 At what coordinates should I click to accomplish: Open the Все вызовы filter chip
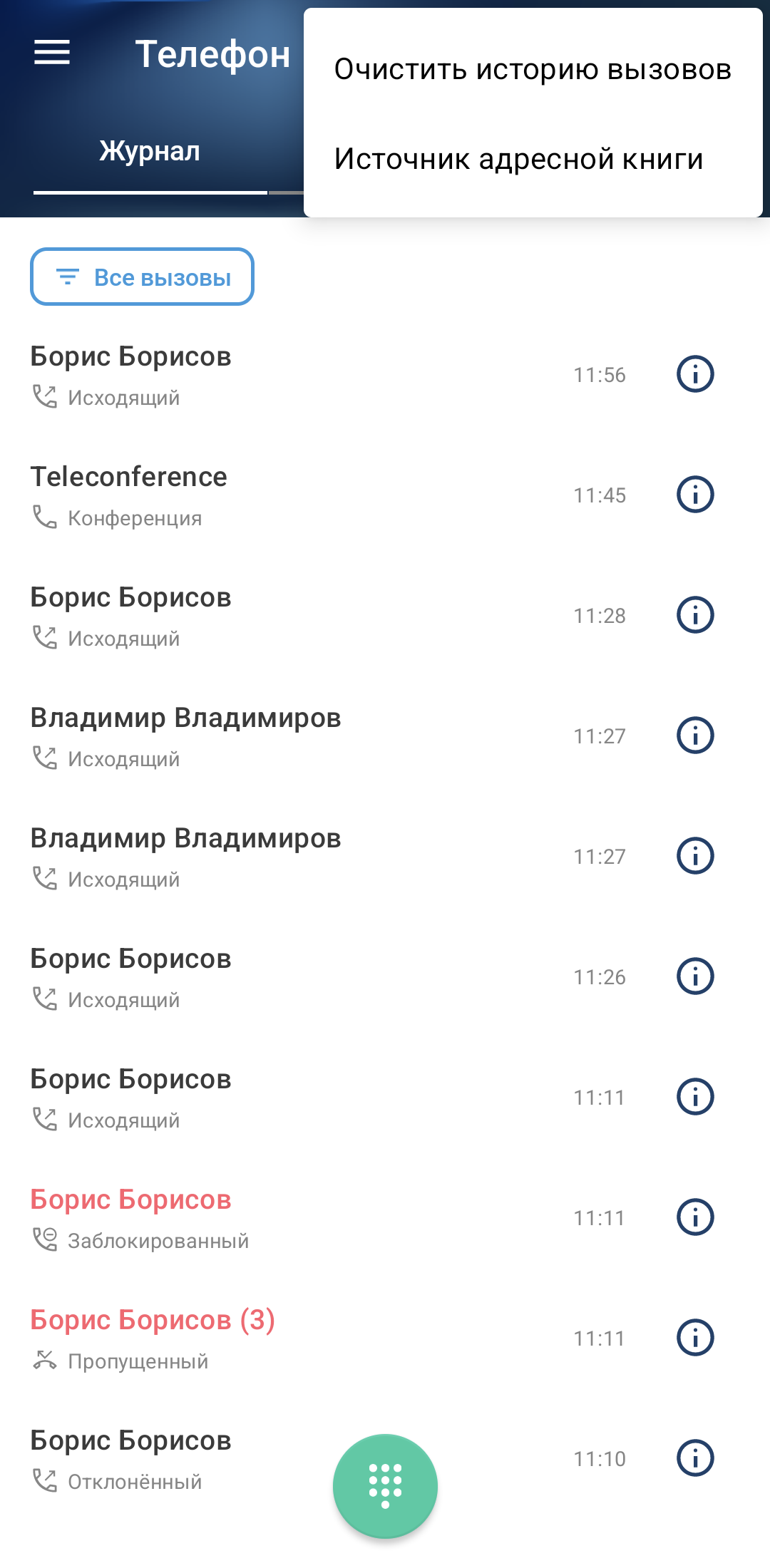point(143,277)
